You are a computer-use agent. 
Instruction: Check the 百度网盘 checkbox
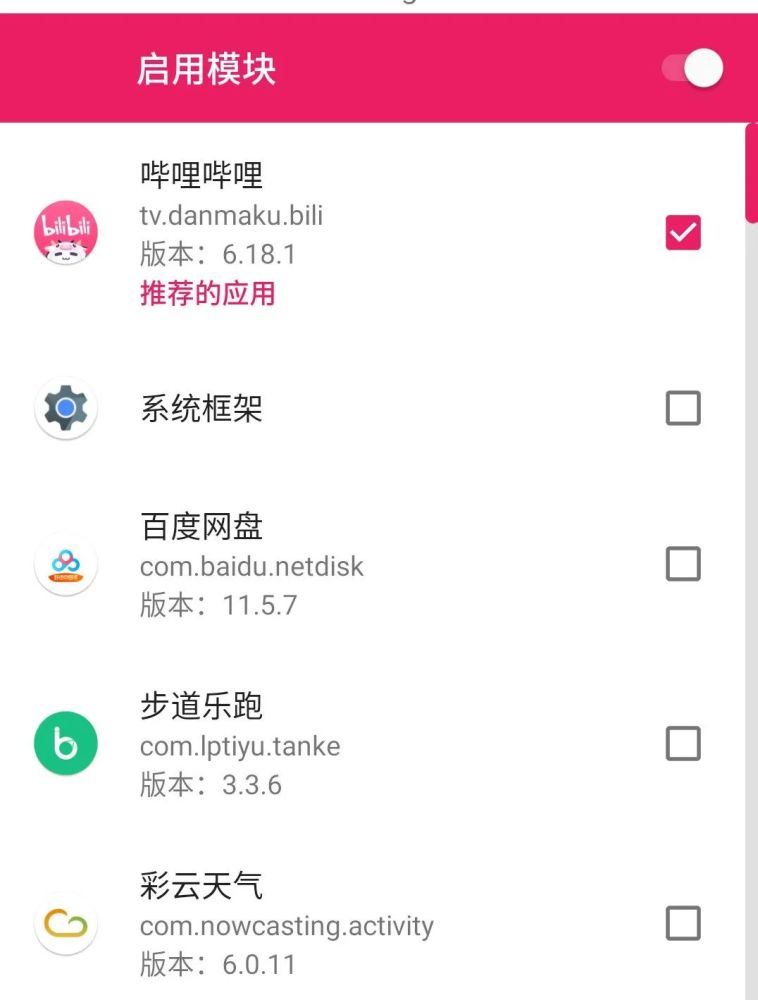[x=683, y=565]
